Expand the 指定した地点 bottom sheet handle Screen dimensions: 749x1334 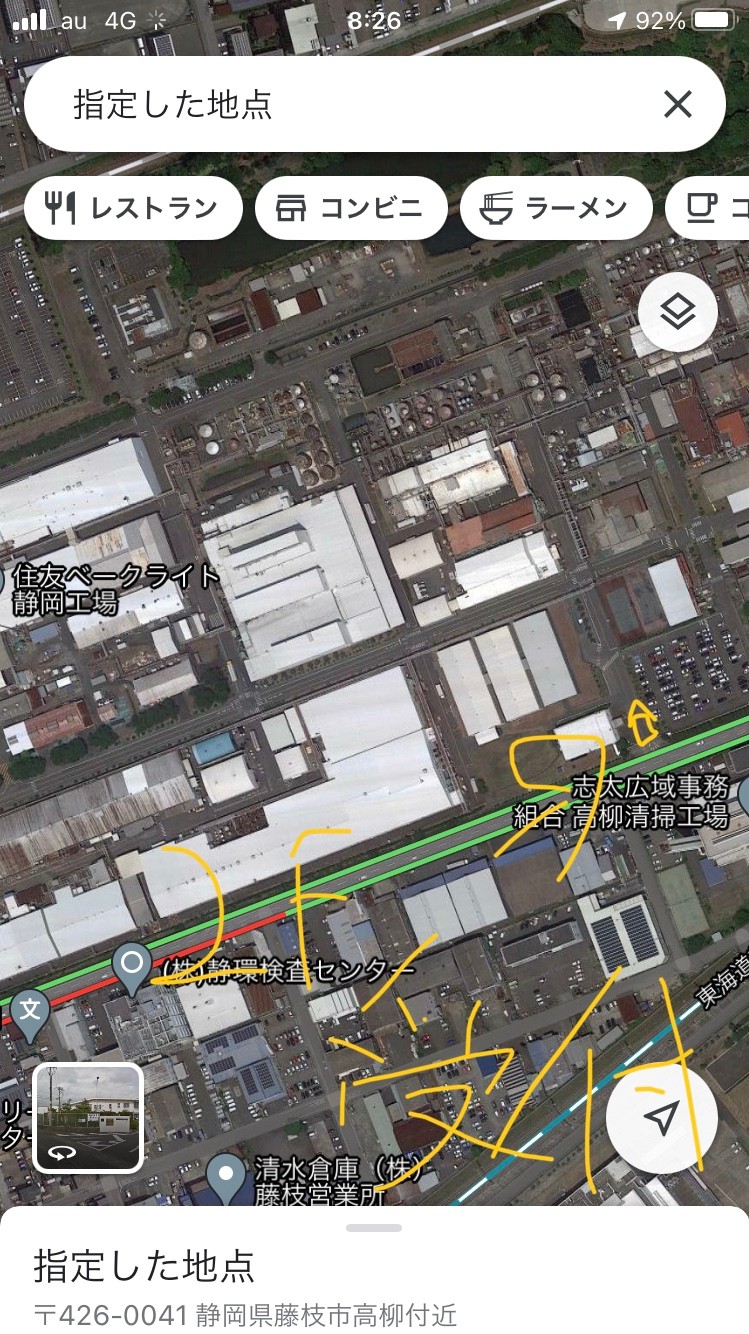tap(374, 1228)
